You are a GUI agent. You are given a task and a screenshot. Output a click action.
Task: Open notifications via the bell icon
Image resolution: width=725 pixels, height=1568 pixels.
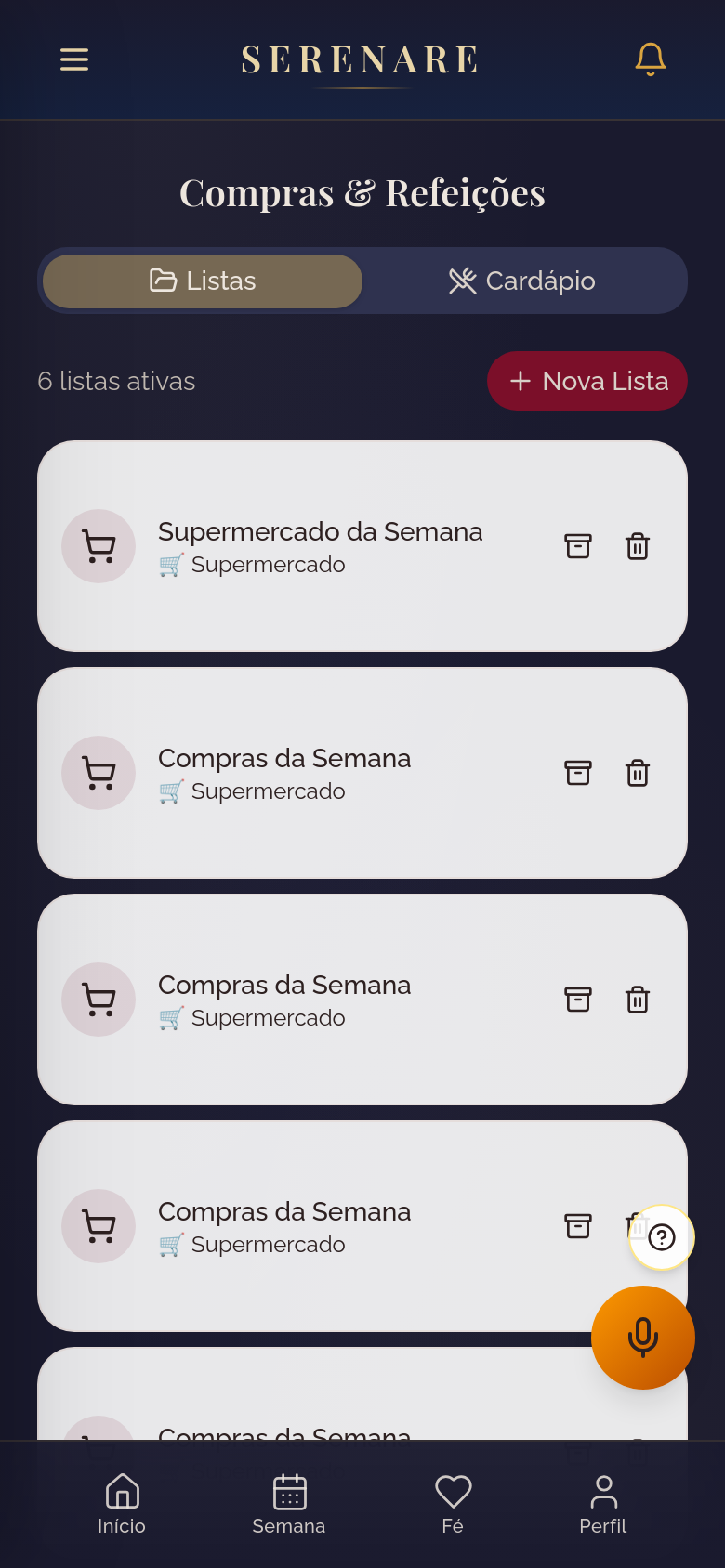650,59
